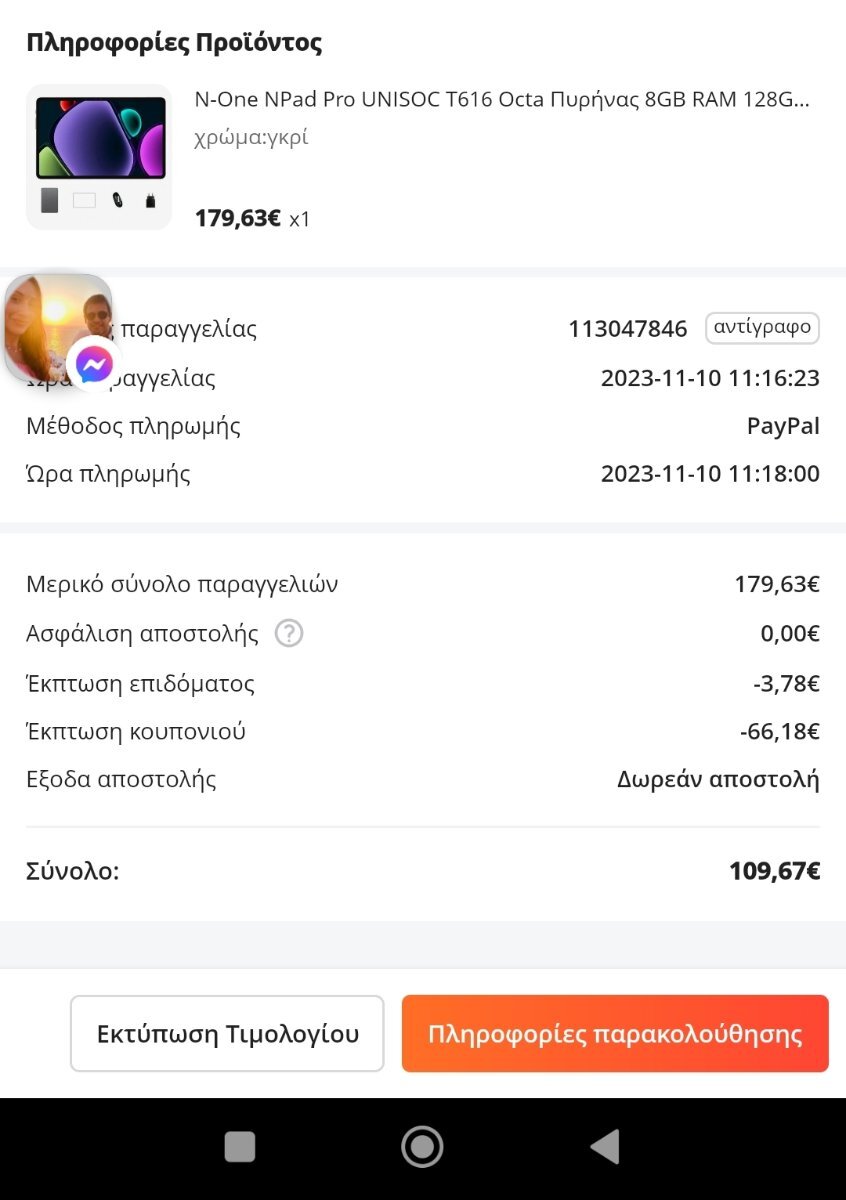The width and height of the screenshot is (846, 1200).
Task: Copy the order number with αντίγραφο
Action: click(x=762, y=328)
